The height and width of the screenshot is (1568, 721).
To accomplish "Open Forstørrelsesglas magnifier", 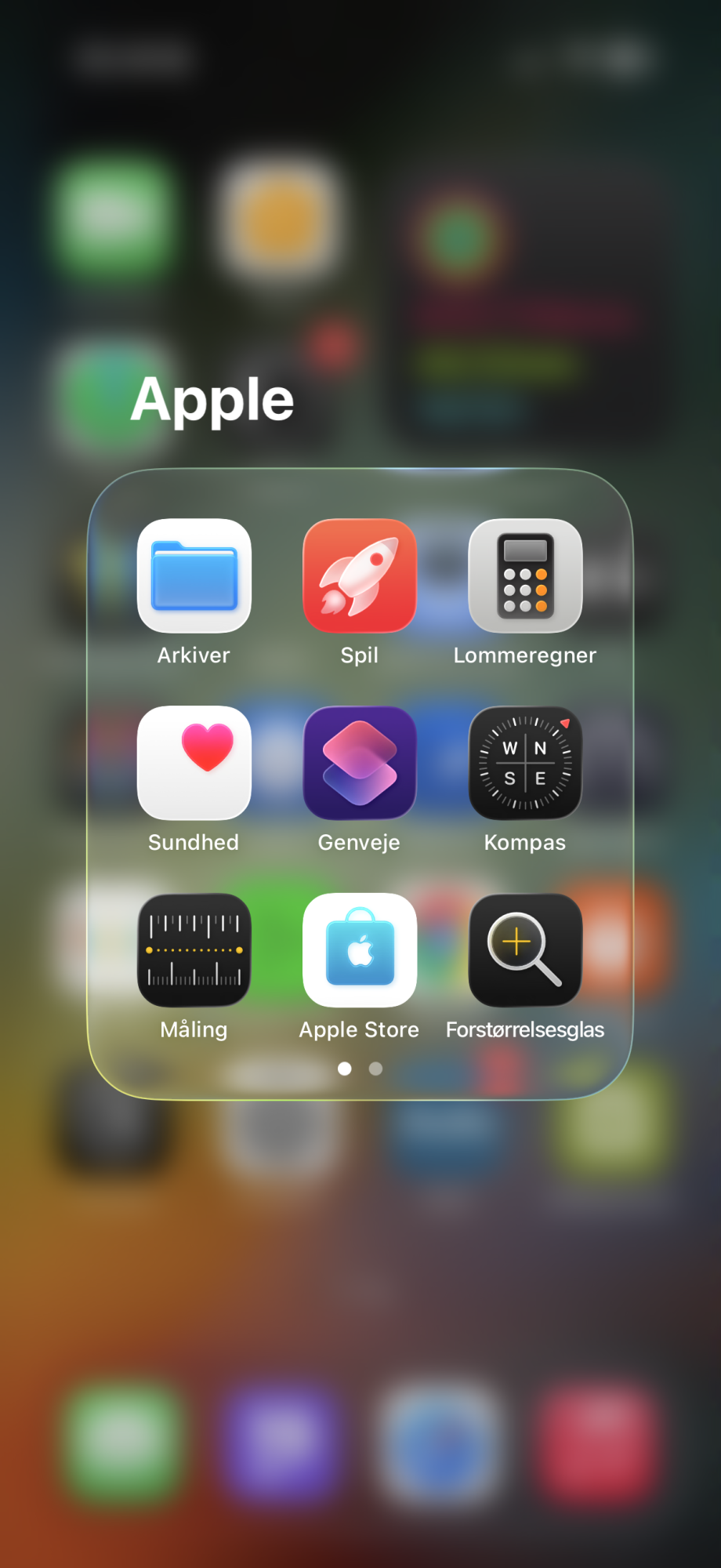I will [525, 950].
